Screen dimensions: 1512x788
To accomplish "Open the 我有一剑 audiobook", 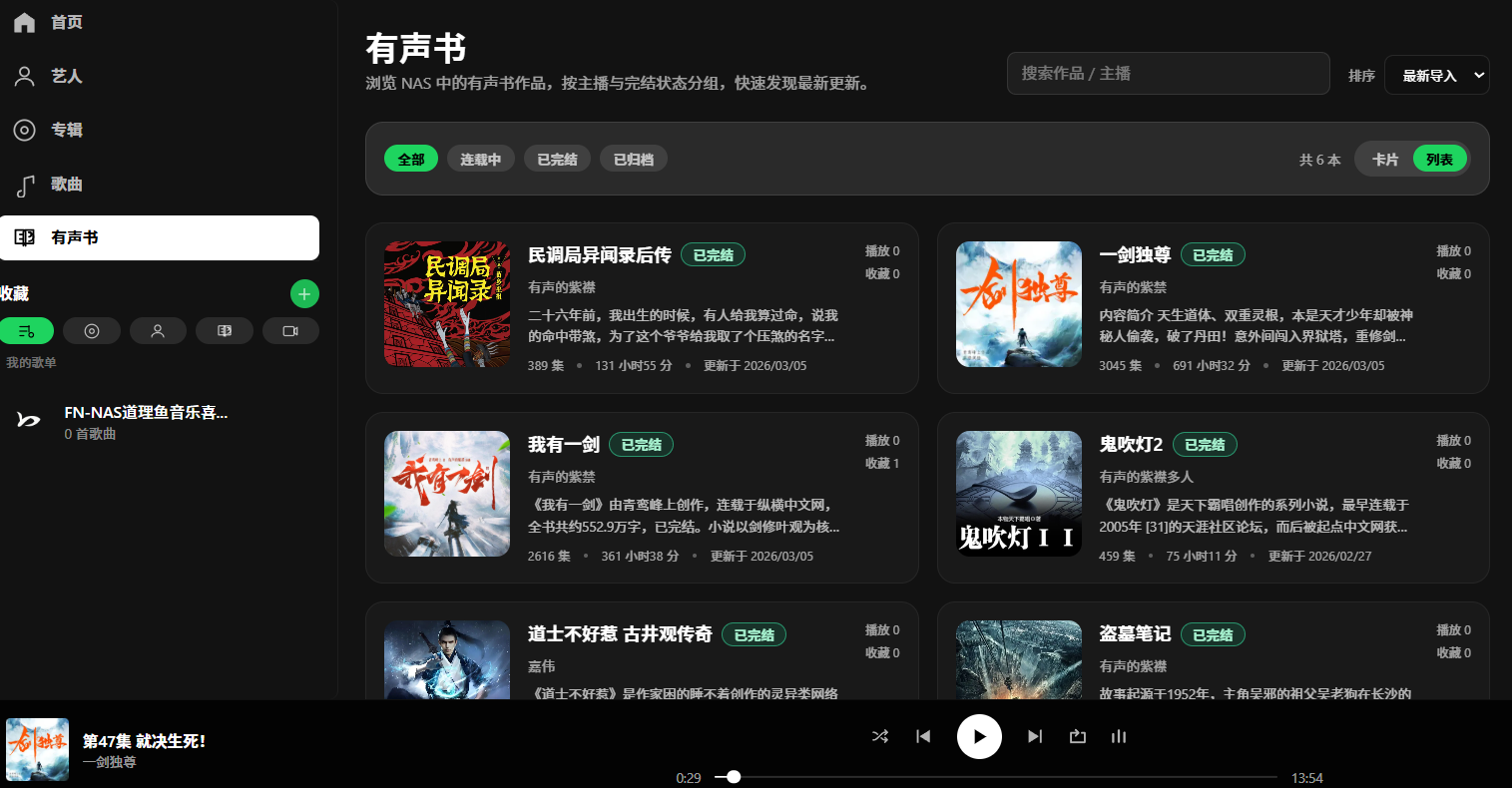I will tap(564, 445).
